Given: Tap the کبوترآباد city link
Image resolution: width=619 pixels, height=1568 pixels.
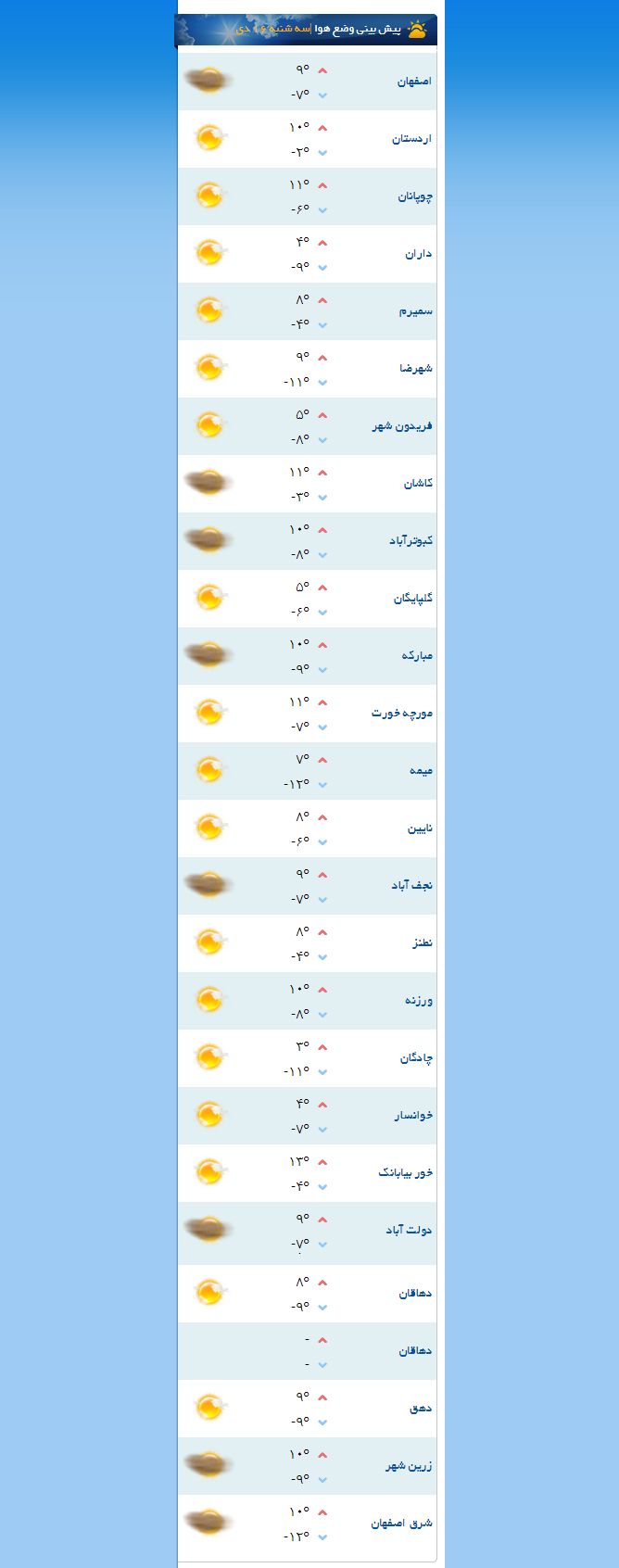Looking at the screenshot, I should pyautogui.click(x=411, y=541).
